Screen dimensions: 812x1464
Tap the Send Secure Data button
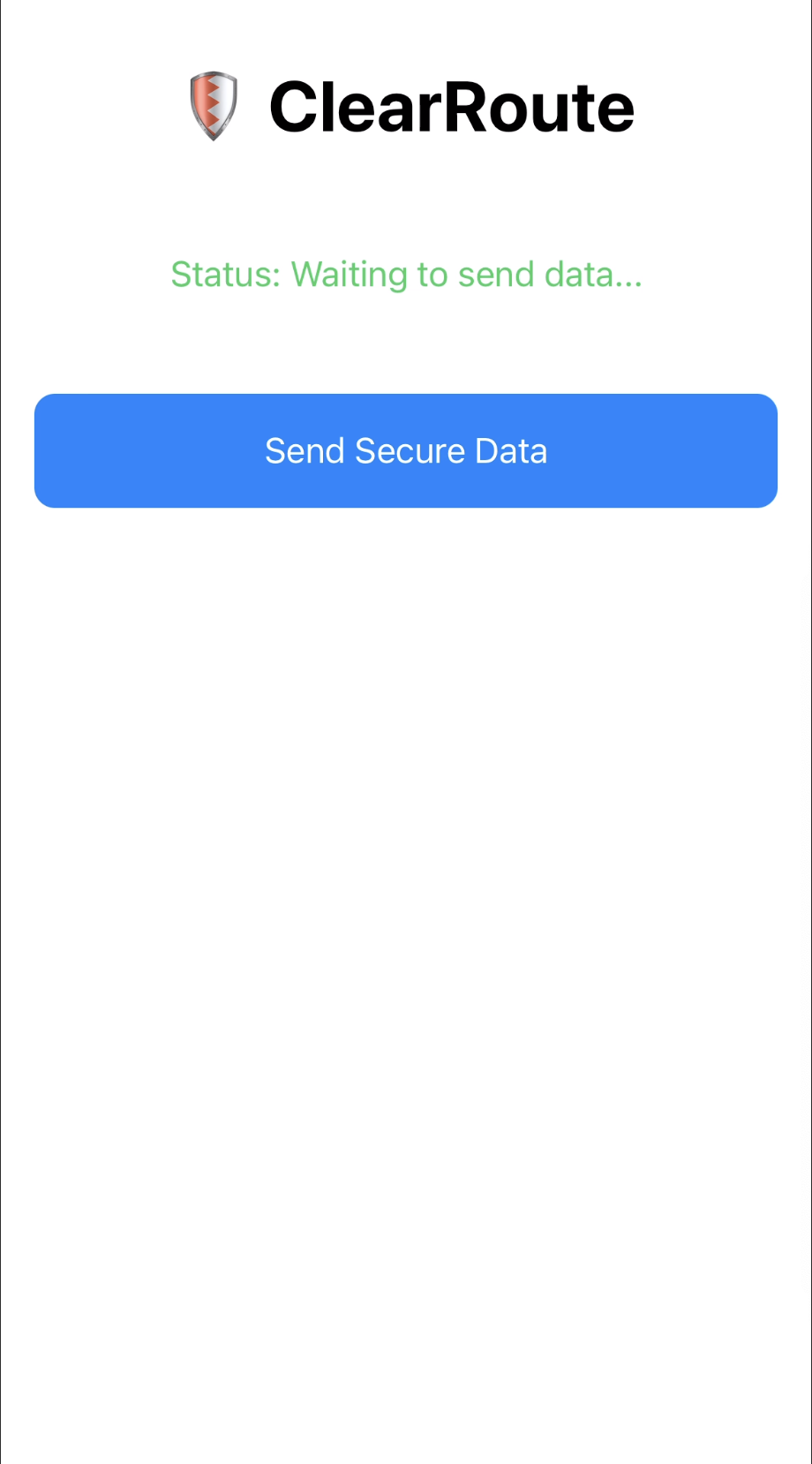pos(406,450)
